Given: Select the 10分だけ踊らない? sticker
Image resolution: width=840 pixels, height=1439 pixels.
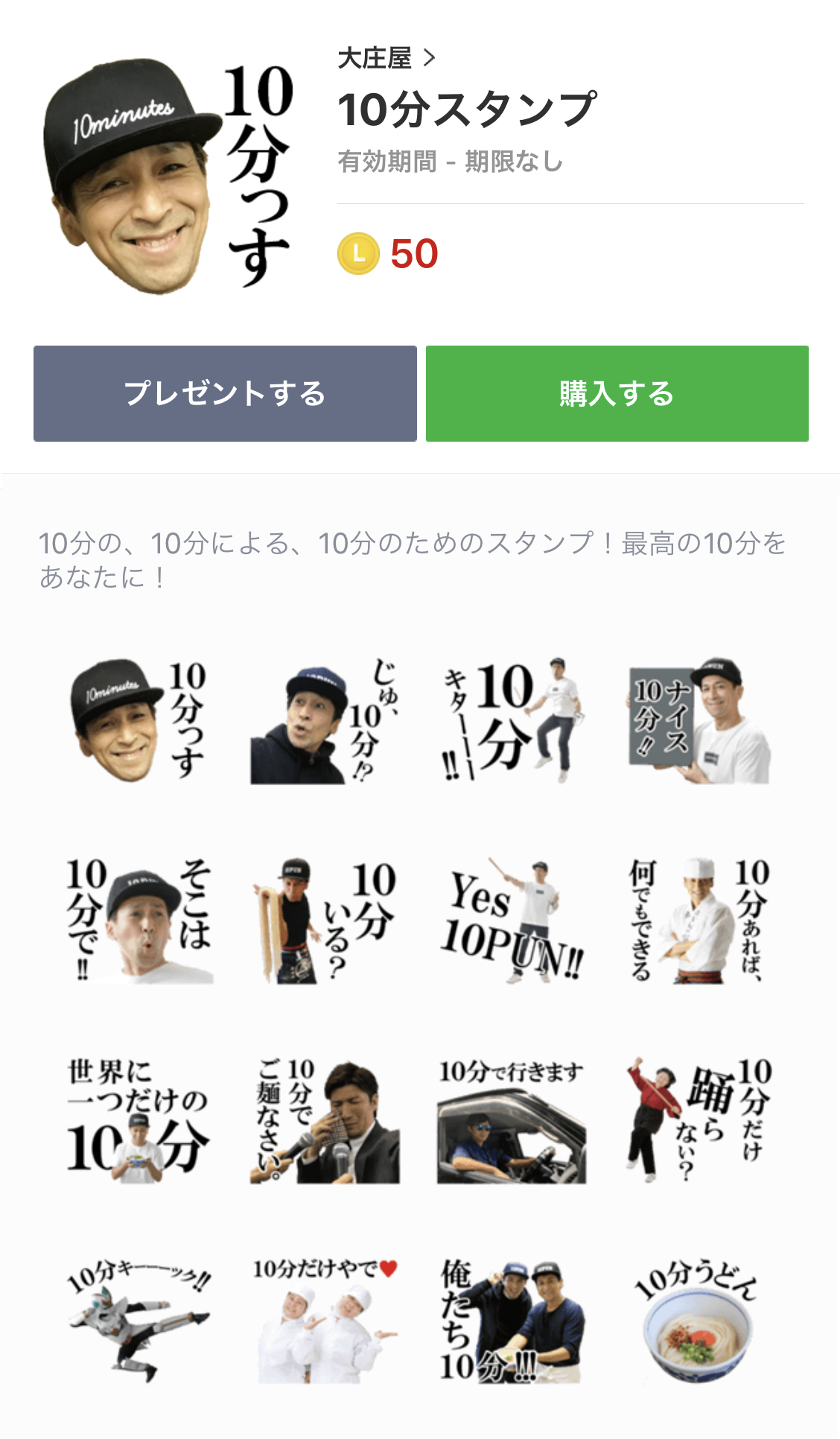Looking at the screenshot, I should pyautogui.click(x=699, y=1119).
